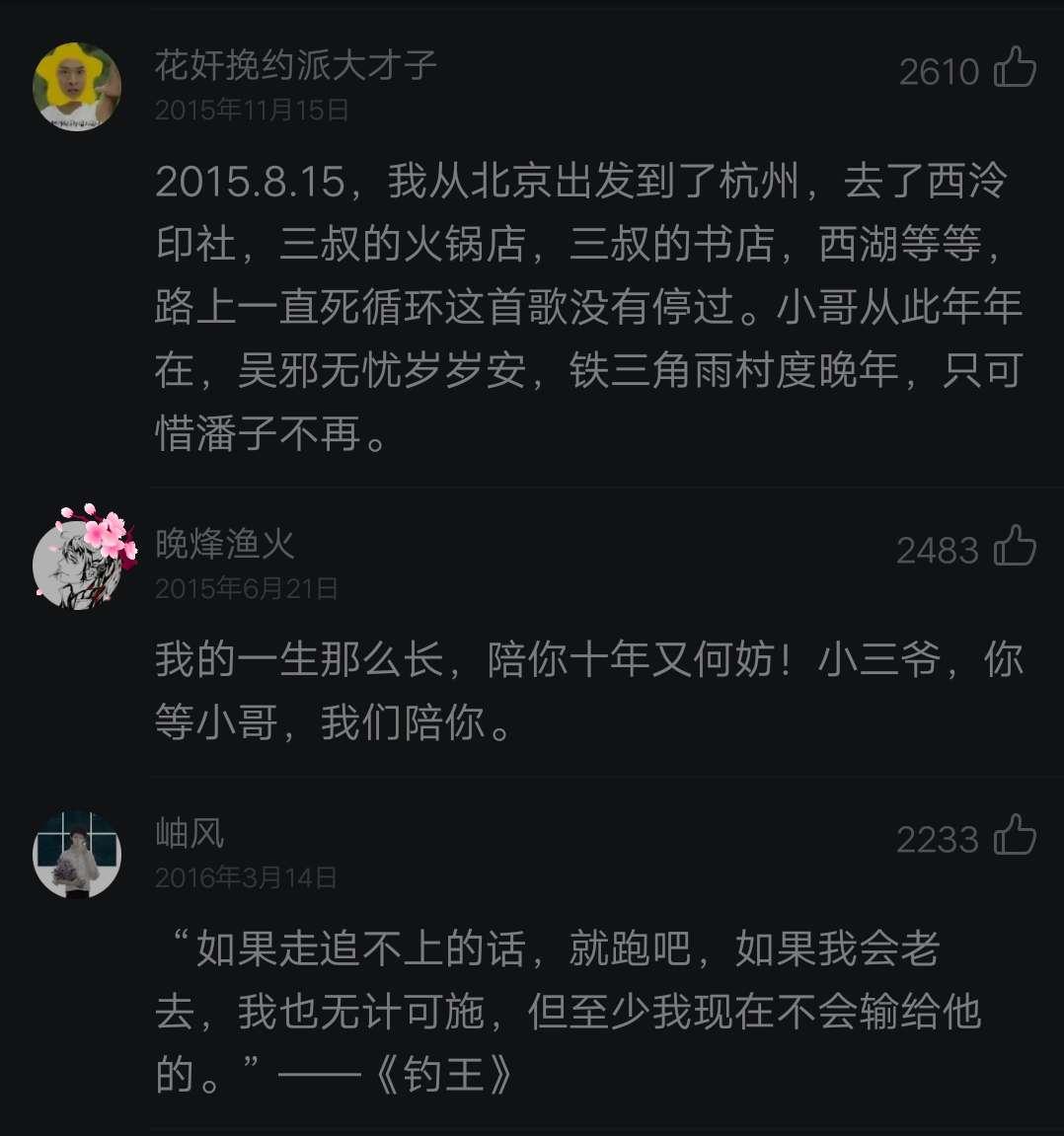The height and width of the screenshot is (1136, 1064).
Task: Select the username 岫风
Action: pyautogui.click(x=190, y=834)
